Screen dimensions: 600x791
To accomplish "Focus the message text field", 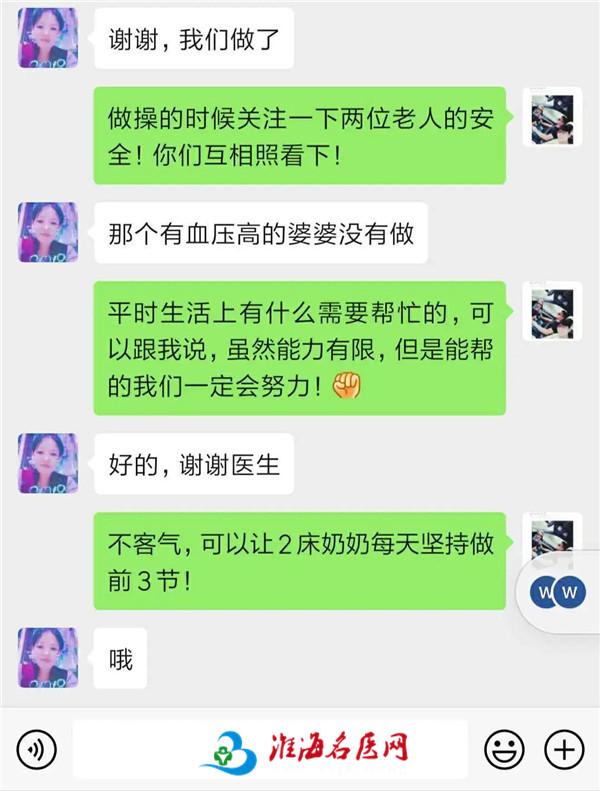I will (x=270, y=748).
